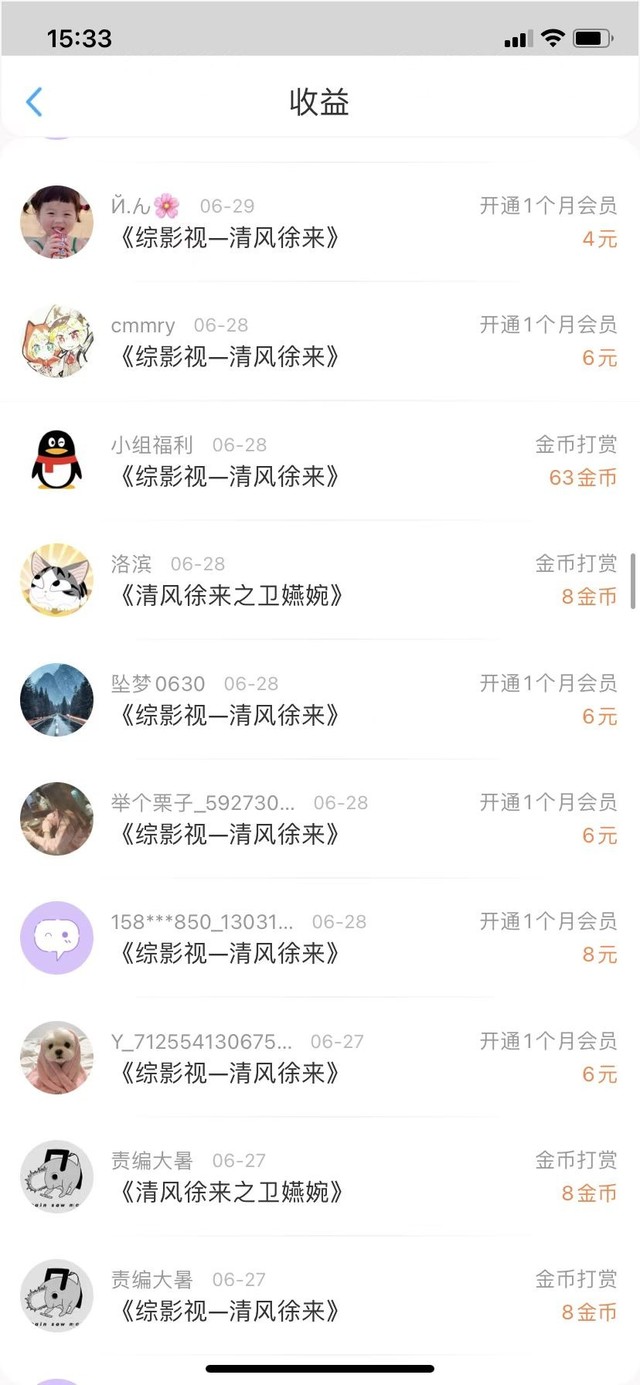Open the Y_712554130675 membership record
Image resolution: width=640 pixels, height=1385 pixels.
pyautogui.click(x=320, y=1058)
